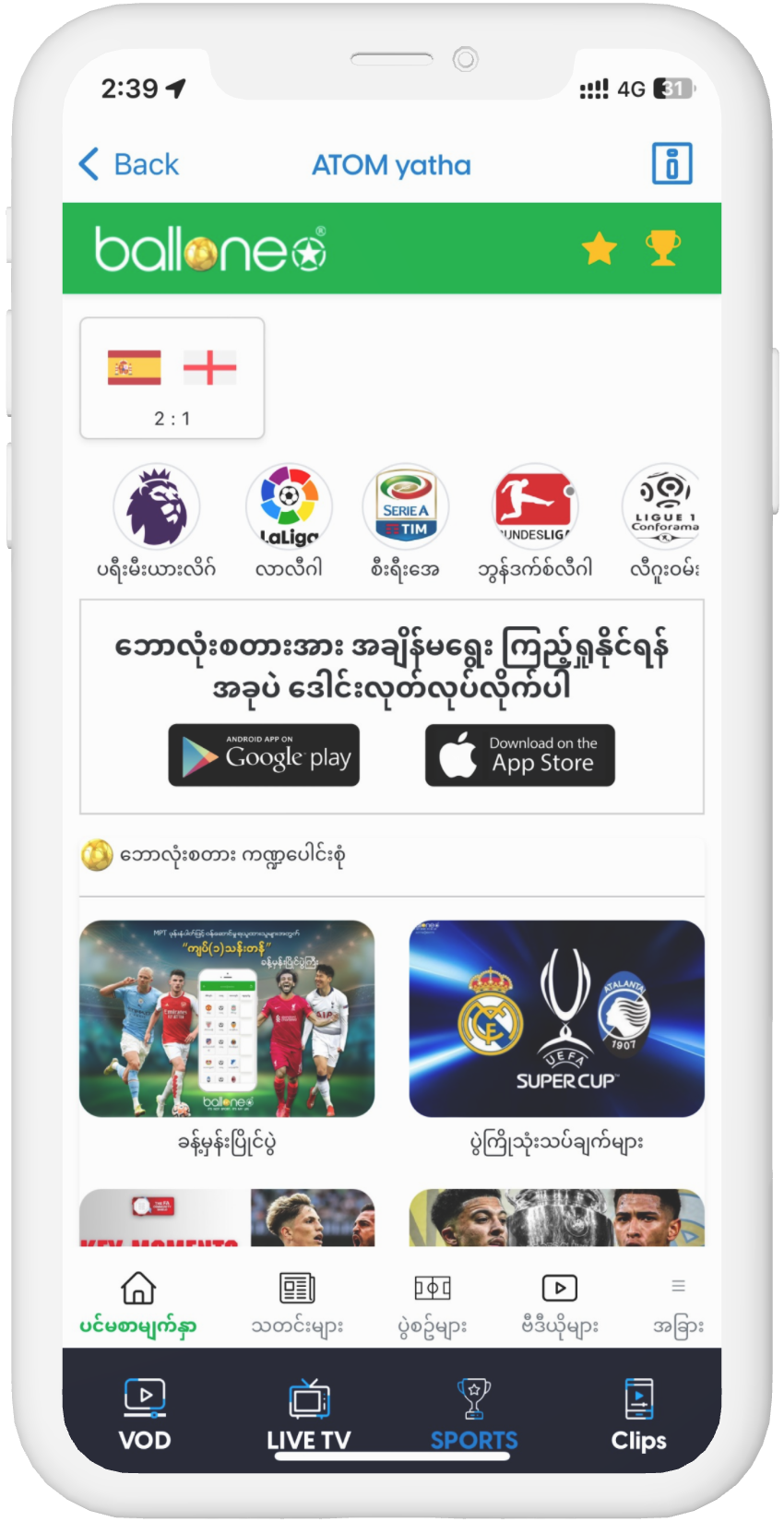Open the trophy icon
Viewport: 784px width, 1522px height.
(x=662, y=248)
